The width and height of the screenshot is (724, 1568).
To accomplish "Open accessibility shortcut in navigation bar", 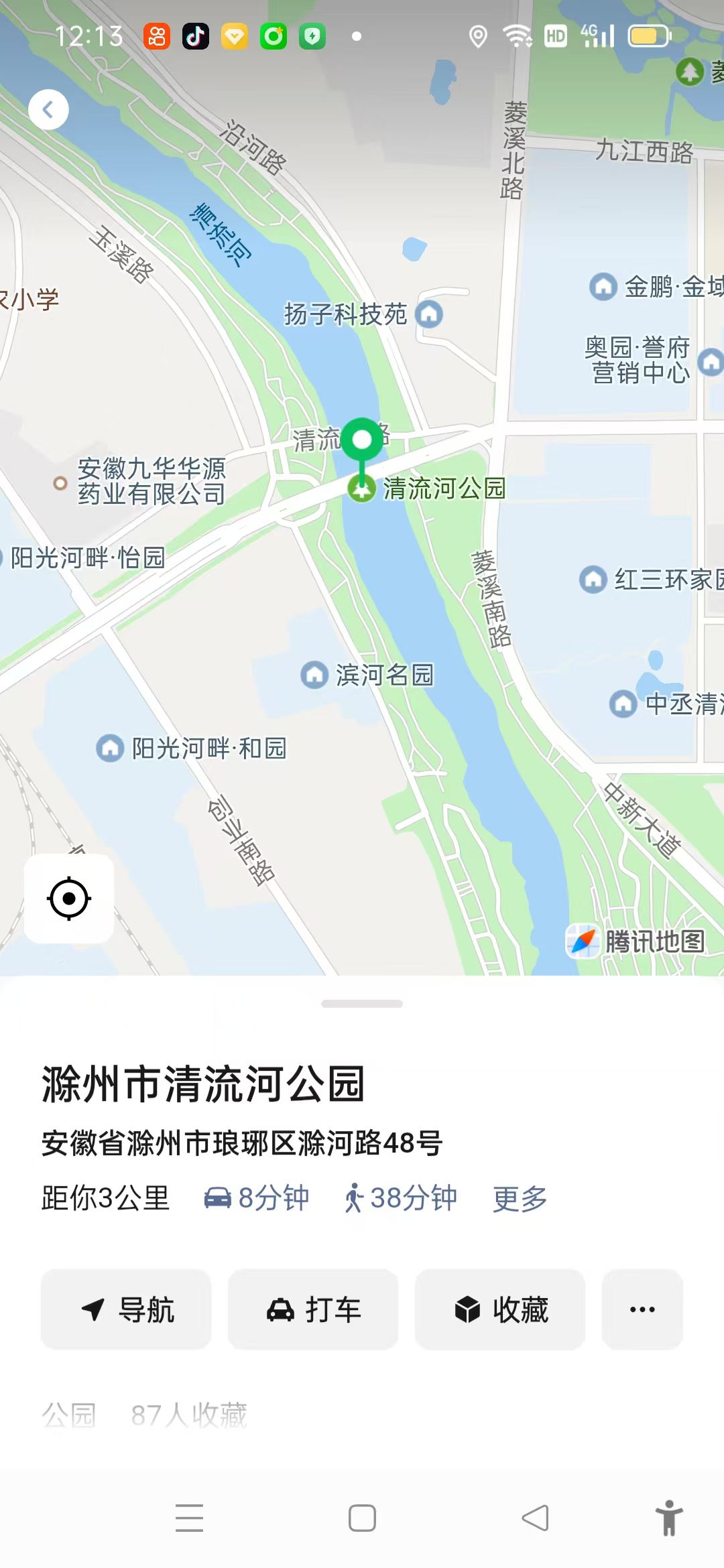I will pyautogui.click(x=668, y=1518).
